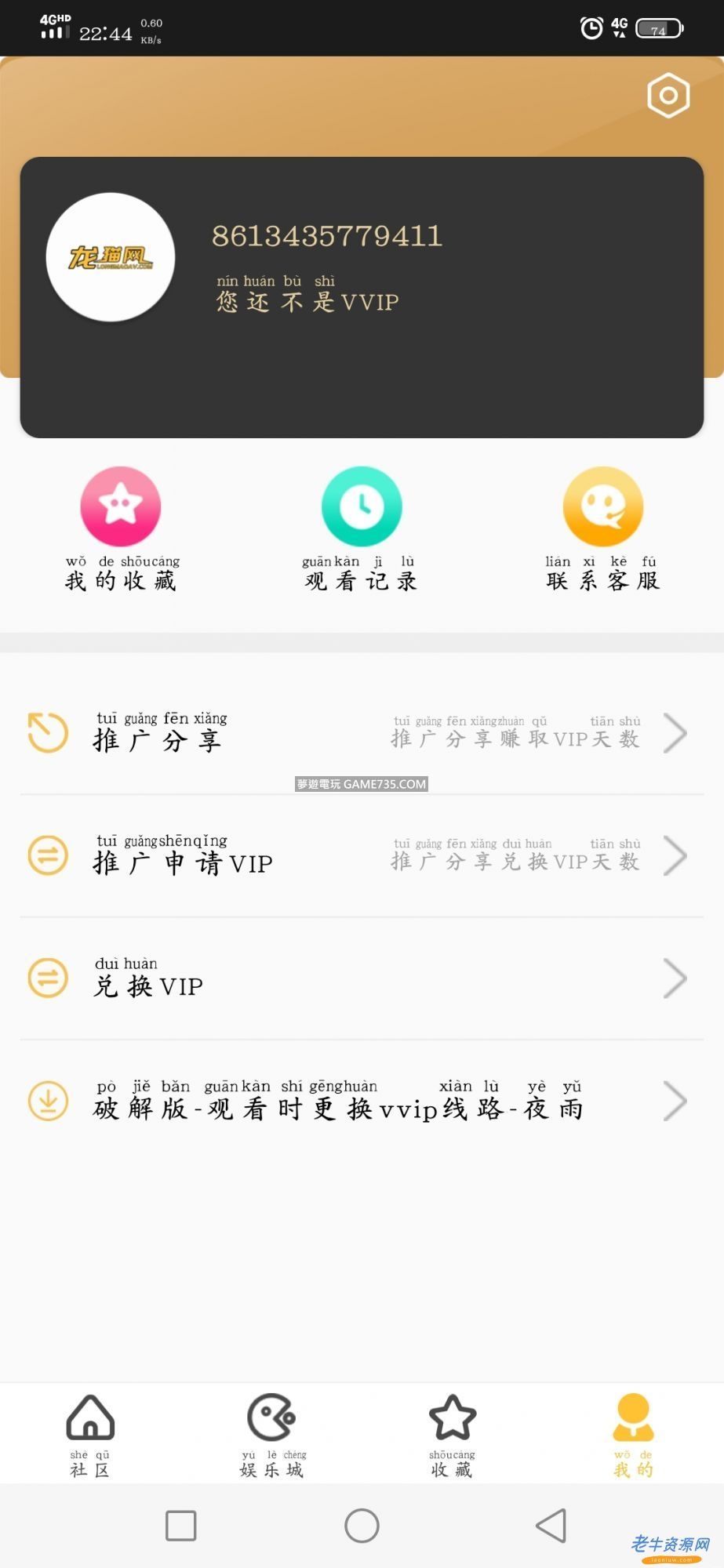The image size is (724, 1568).
Task: Open 观看记录 watch history
Action: (362, 527)
